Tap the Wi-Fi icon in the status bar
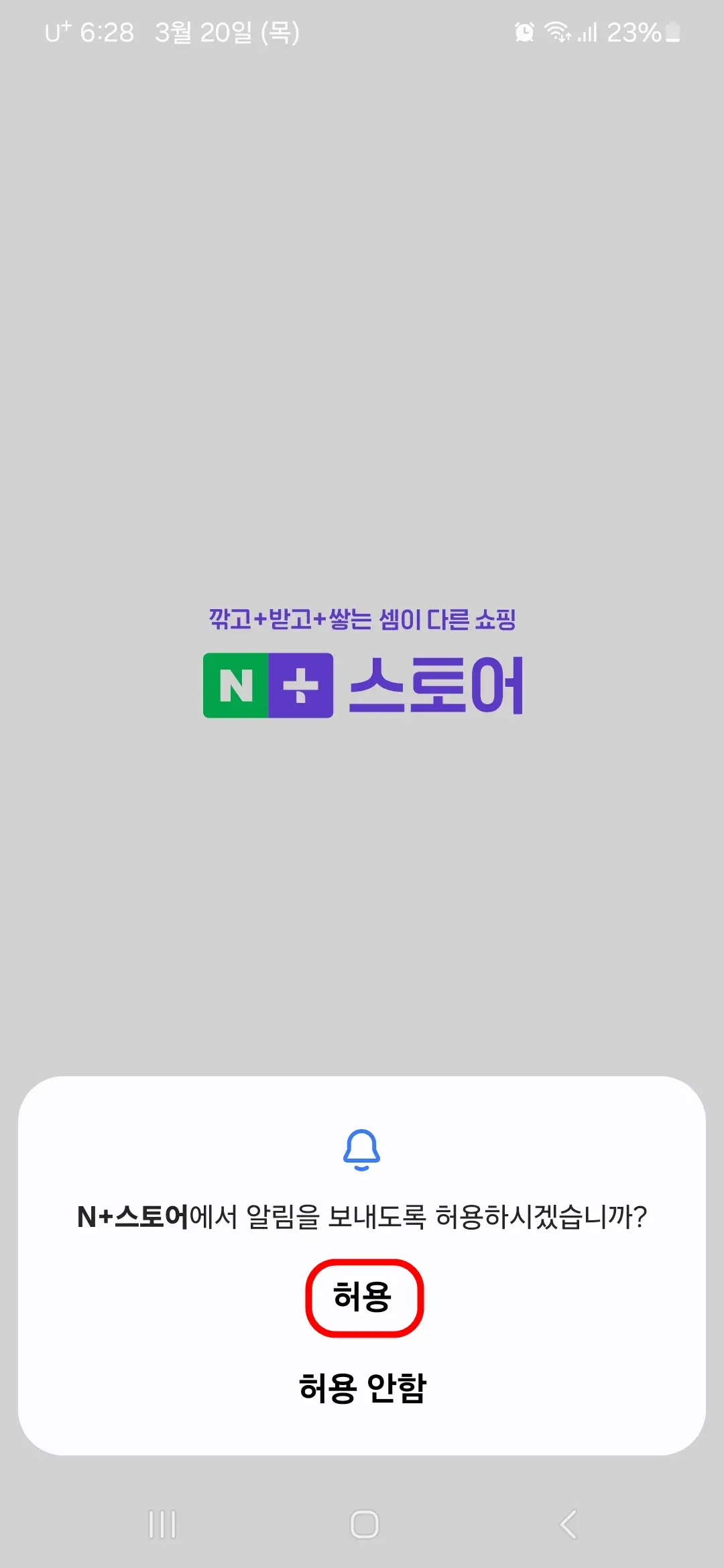The height and width of the screenshot is (1568, 724). tap(558, 31)
